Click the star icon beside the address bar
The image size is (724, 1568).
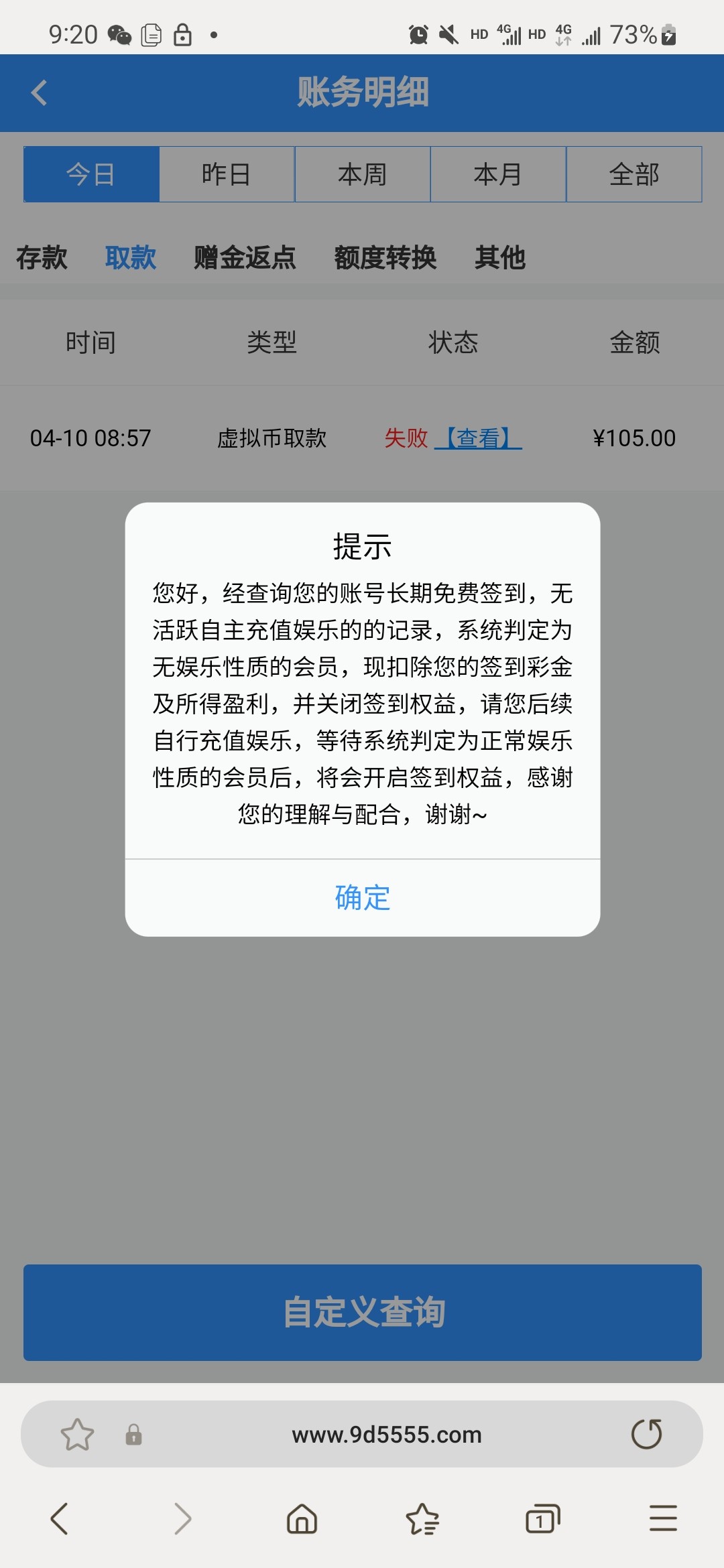point(76,1434)
